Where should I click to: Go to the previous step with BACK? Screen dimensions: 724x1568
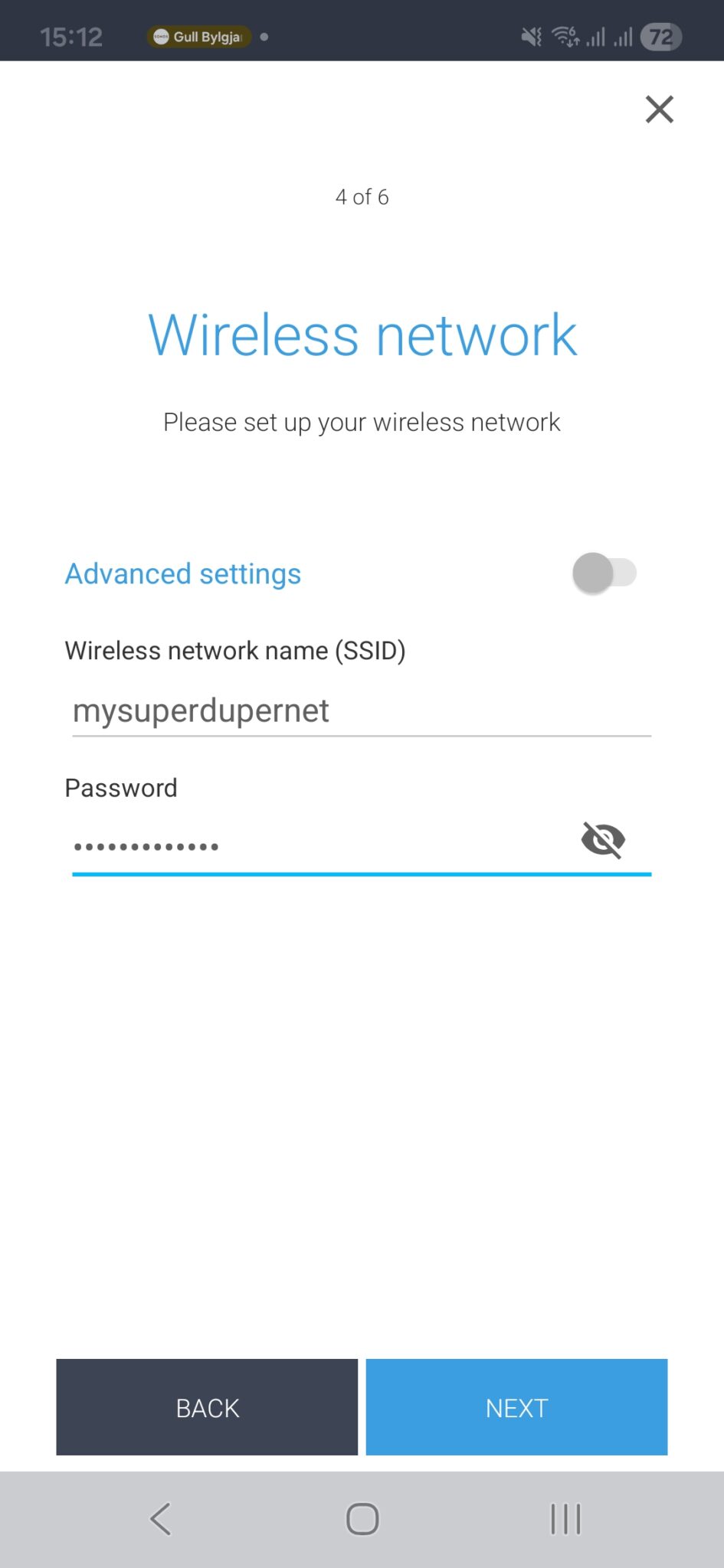[x=207, y=1407]
